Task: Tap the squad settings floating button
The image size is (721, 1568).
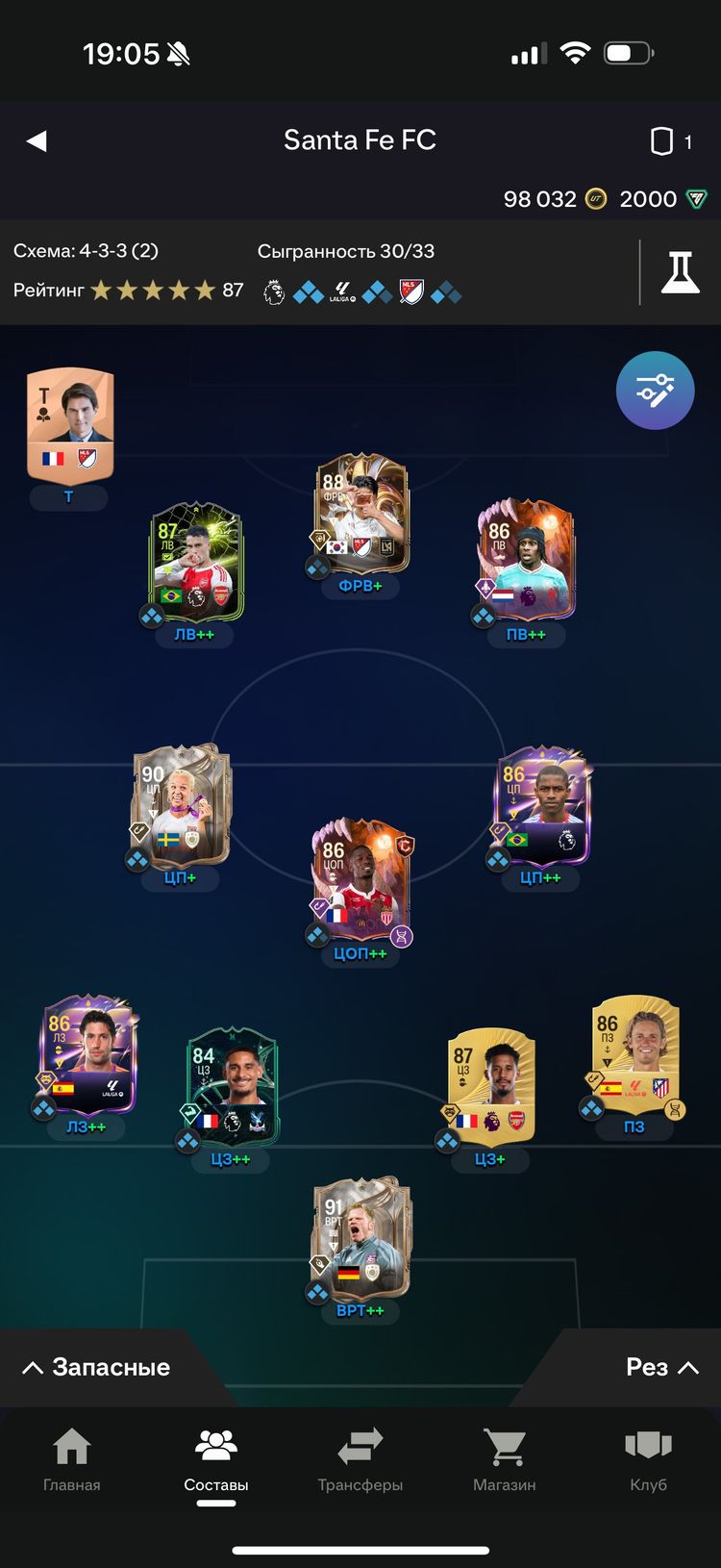Action: [655, 391]
